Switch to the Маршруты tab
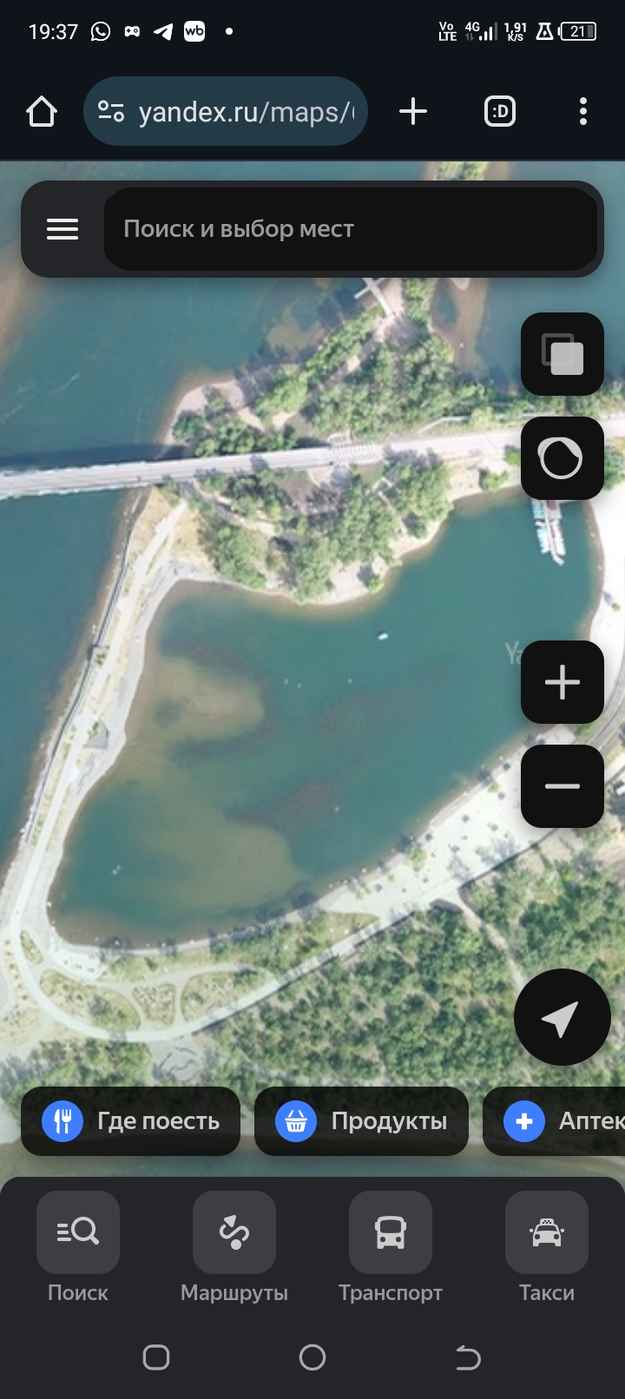 [234, 1248]
